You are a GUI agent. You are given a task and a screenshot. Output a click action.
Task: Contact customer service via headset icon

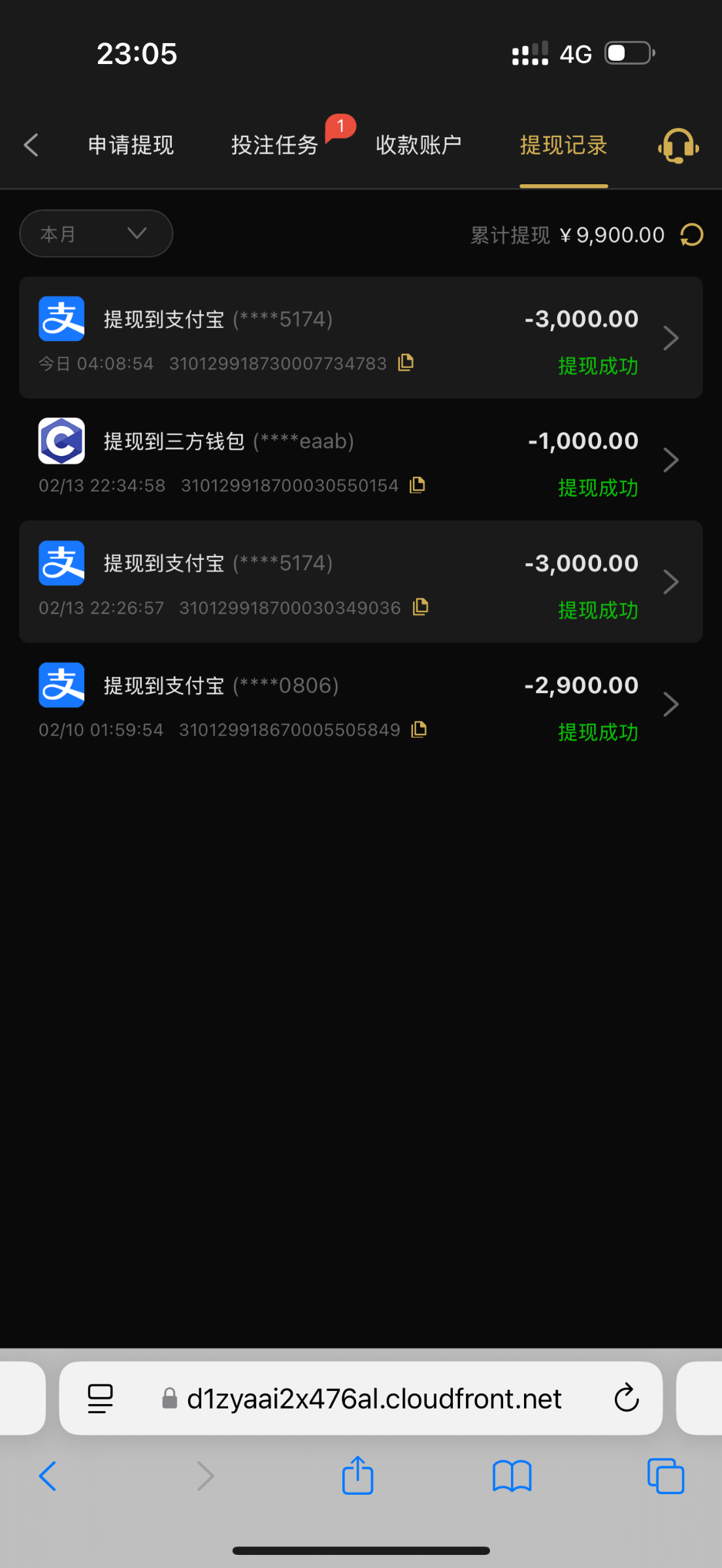click(x=678, y=146)
